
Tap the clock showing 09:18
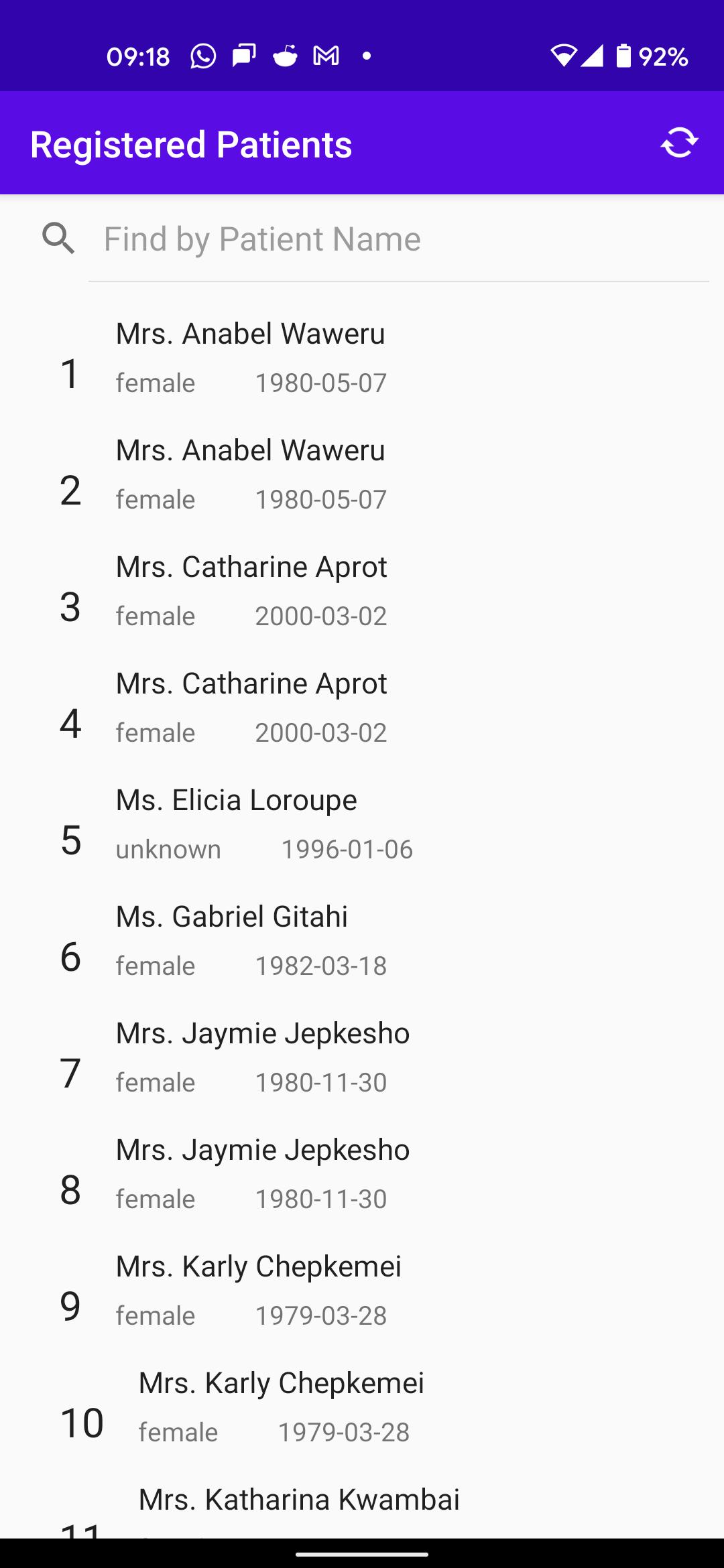(x=139, y=56)
